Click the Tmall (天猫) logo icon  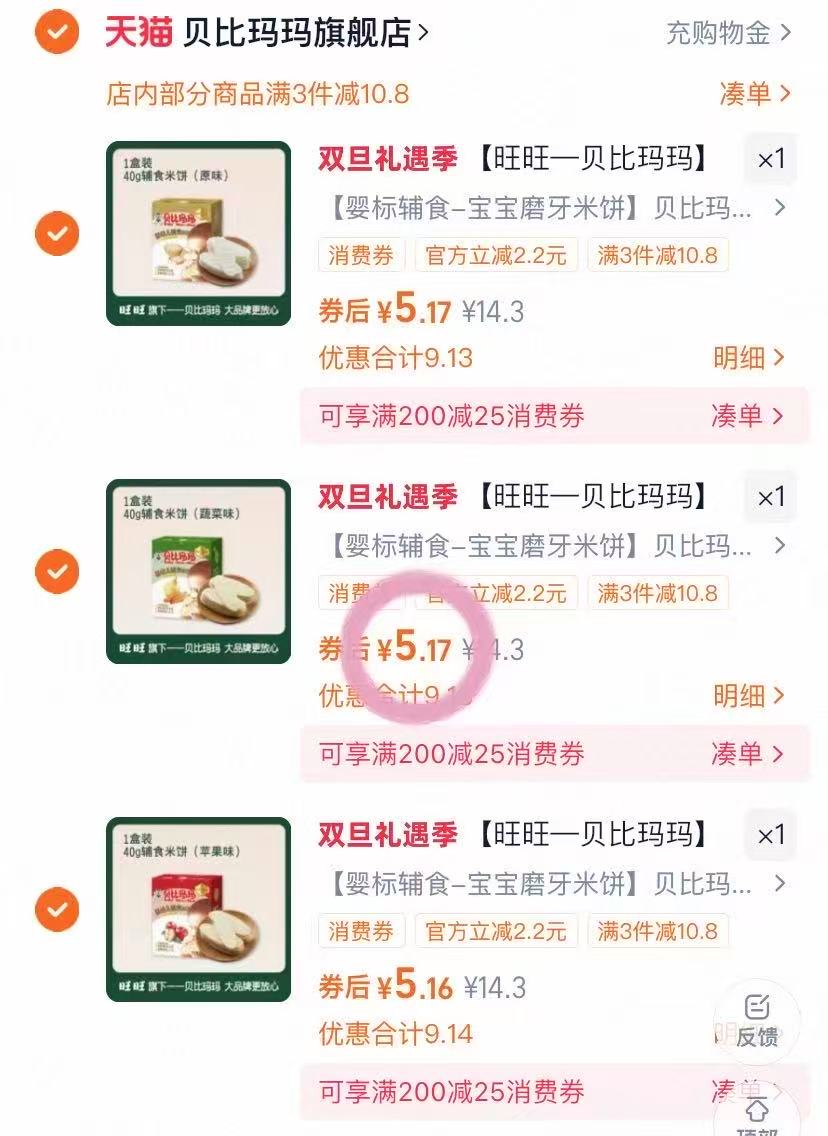point(136,31)
